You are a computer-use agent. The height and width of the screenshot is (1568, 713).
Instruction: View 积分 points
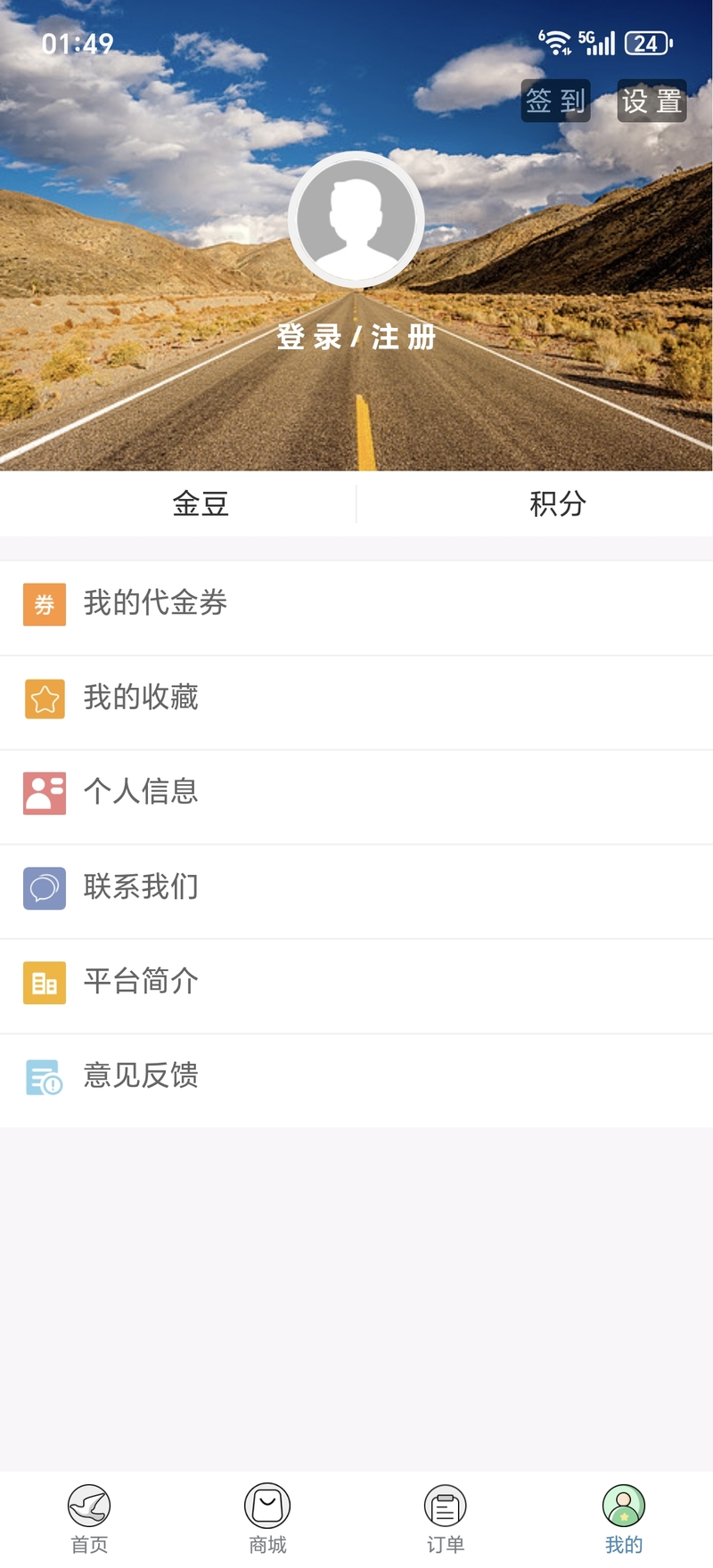(557, 504)
